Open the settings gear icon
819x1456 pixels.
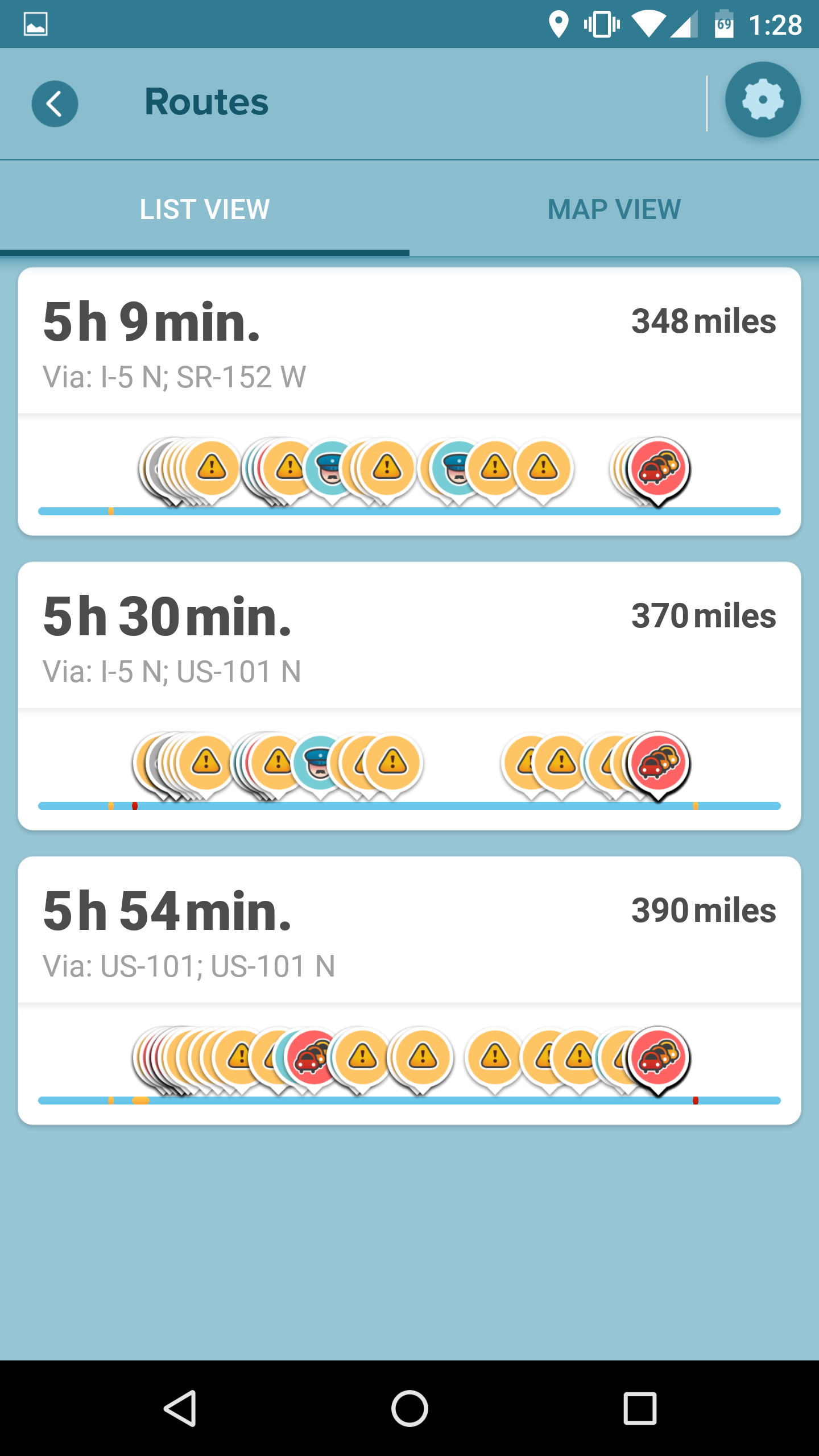[763, 102]
